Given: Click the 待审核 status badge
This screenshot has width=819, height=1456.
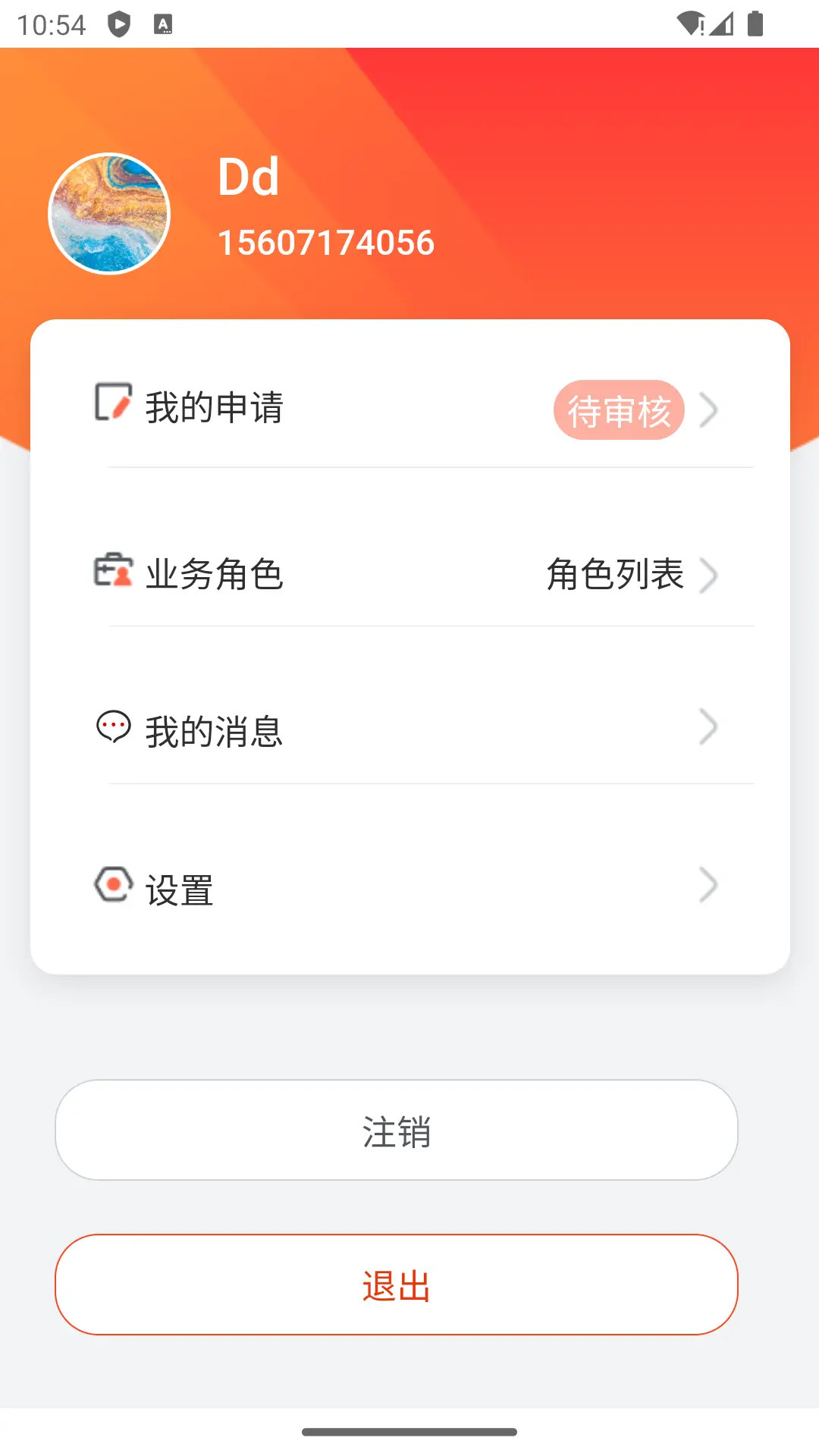Looking at the screenshot, I should pos(619,409).
